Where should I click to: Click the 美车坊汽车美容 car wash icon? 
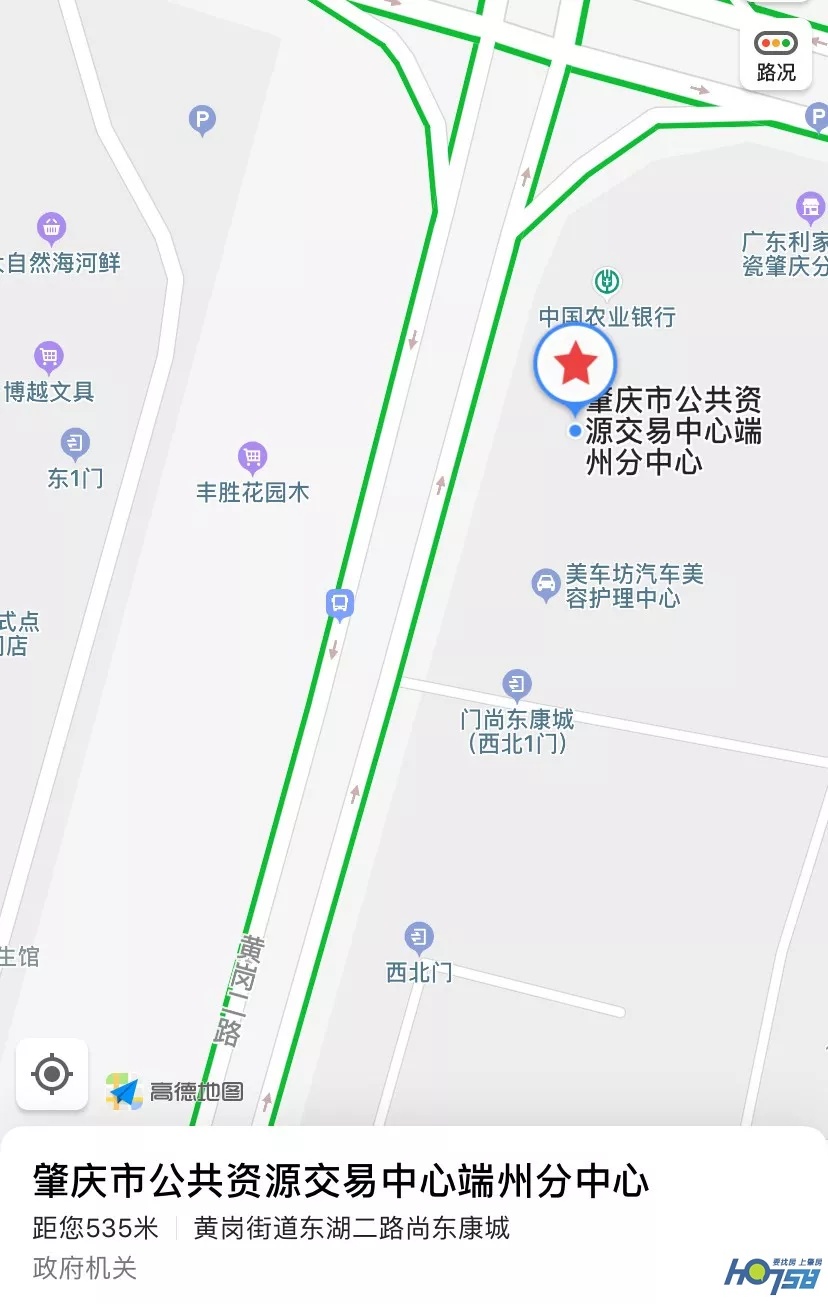[x=543, y=580]
